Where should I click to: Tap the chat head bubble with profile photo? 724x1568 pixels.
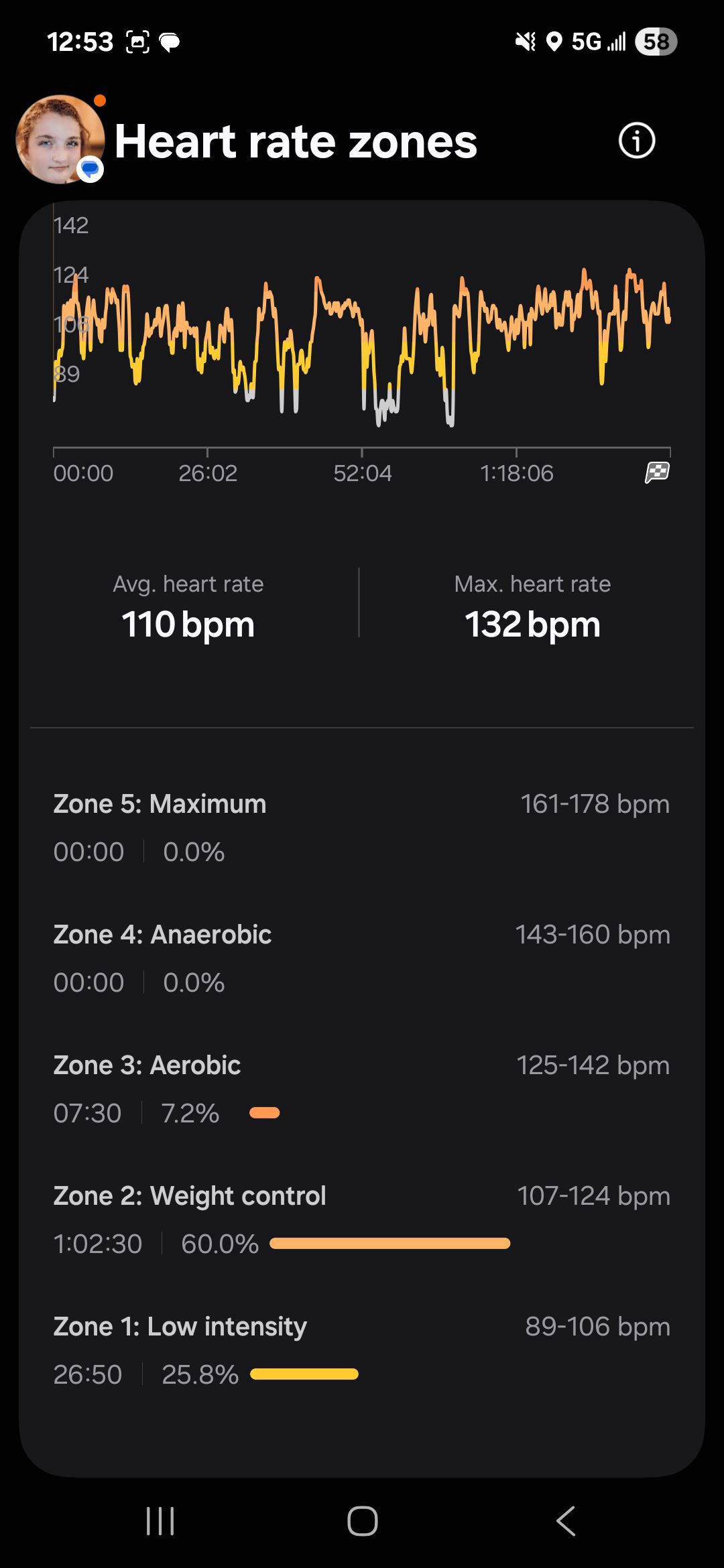(60, 139)
